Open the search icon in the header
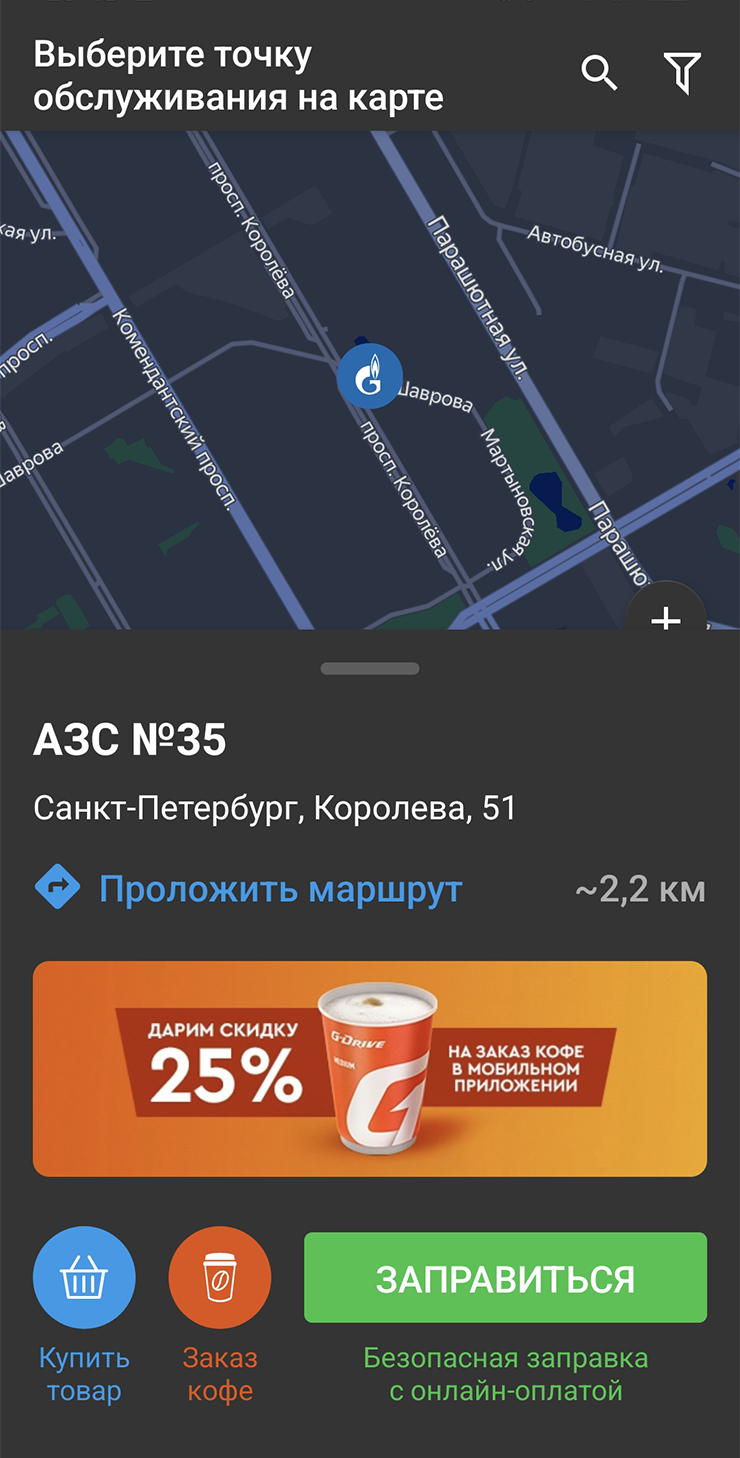 (599, 73)
